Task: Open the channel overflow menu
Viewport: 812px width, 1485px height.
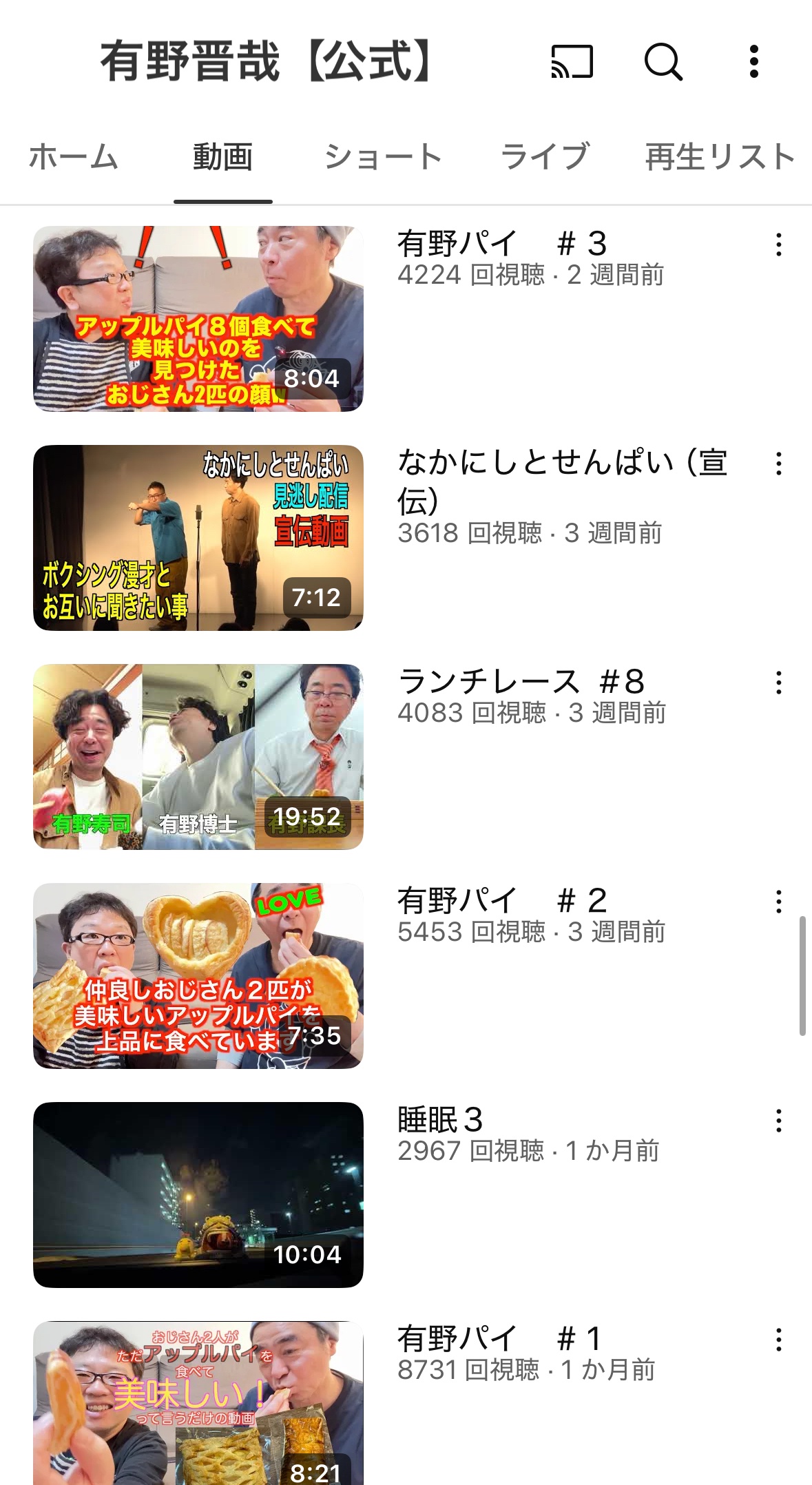Action: [754, 61]
